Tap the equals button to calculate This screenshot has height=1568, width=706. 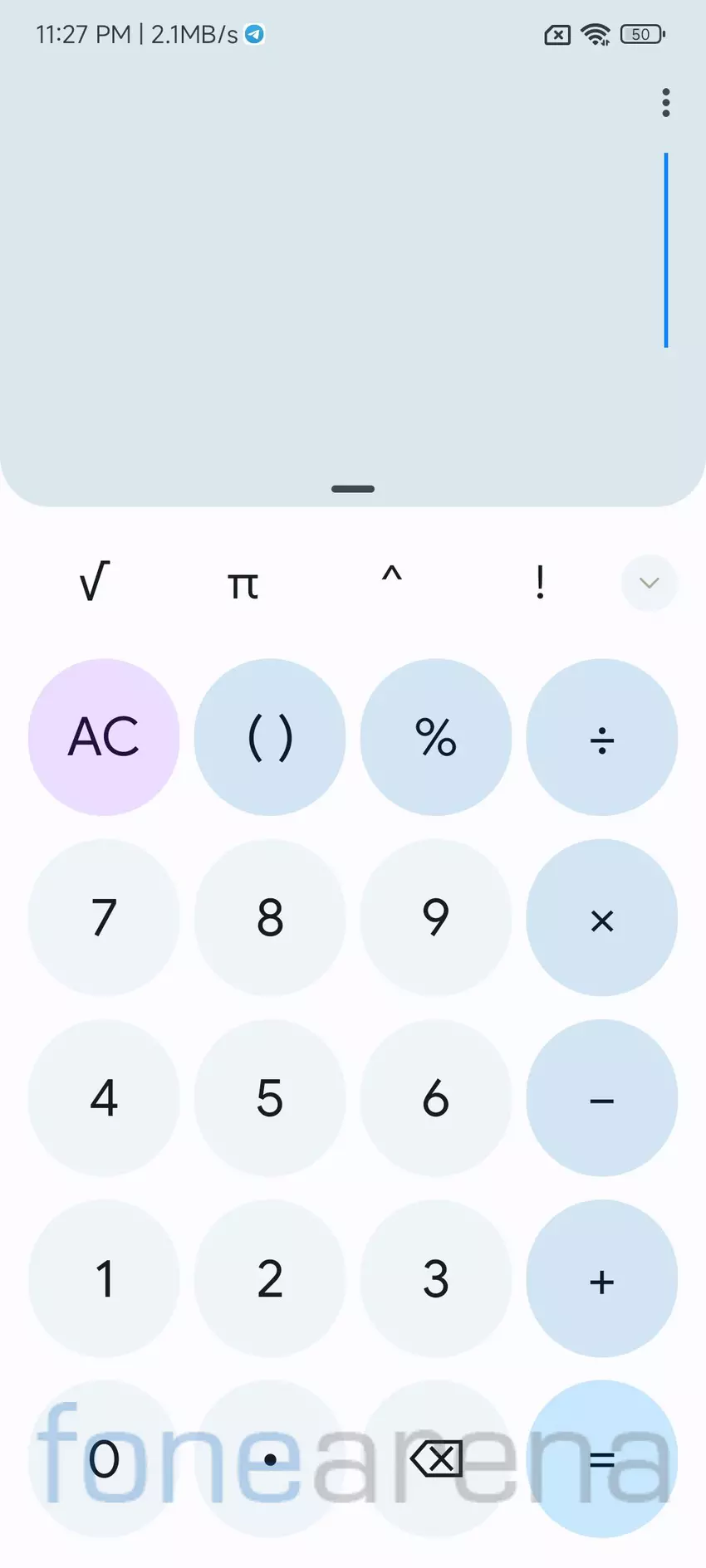[x=602, y=1458]
